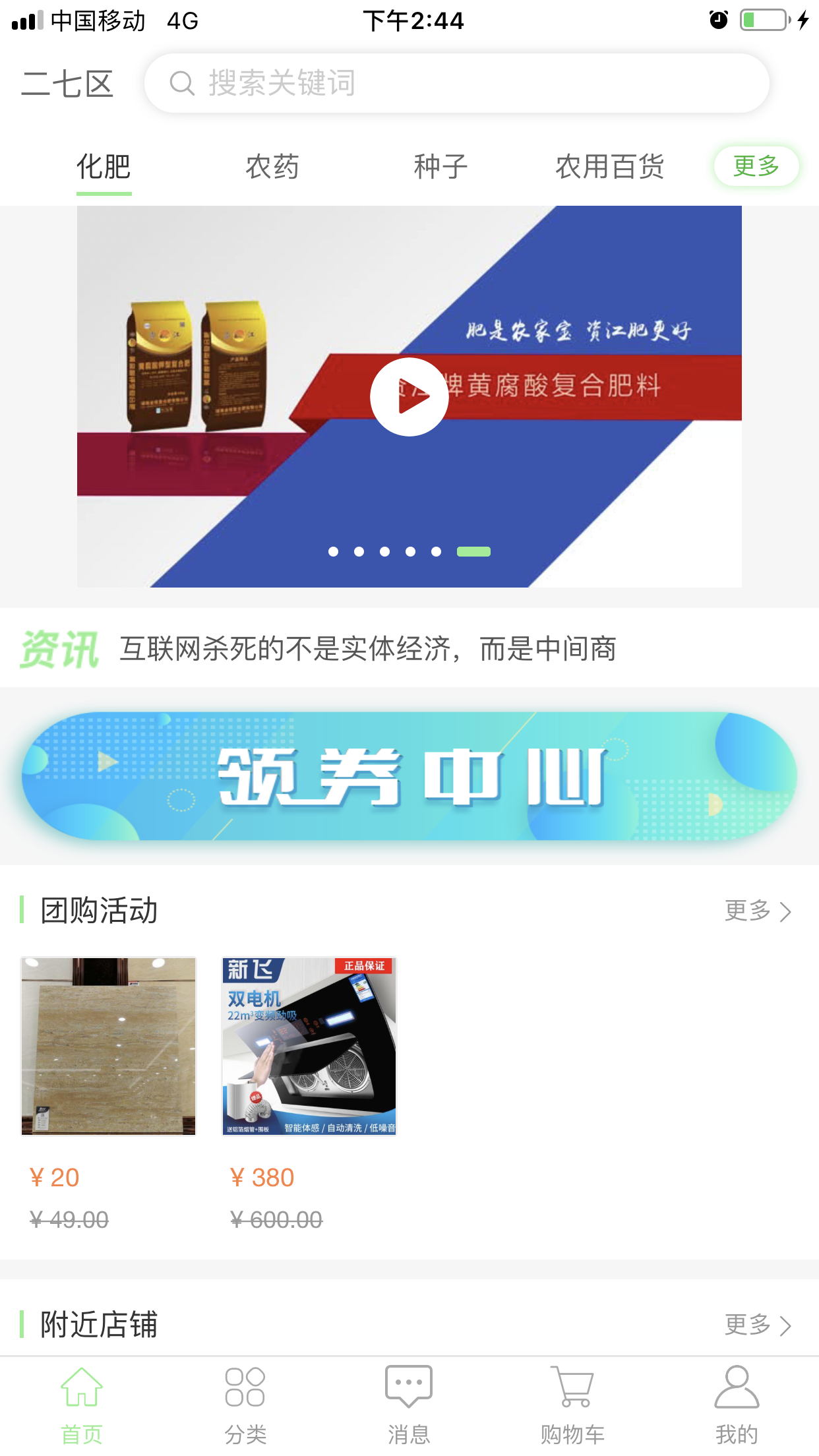Open the ¥380 新飞 range hood thumbnail
The image size is (819, 1456).
(308, 1046)
